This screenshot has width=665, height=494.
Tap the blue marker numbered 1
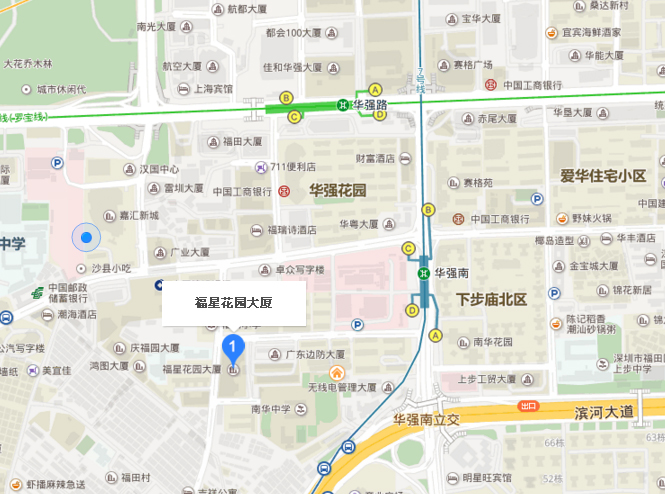coord(233,349)
